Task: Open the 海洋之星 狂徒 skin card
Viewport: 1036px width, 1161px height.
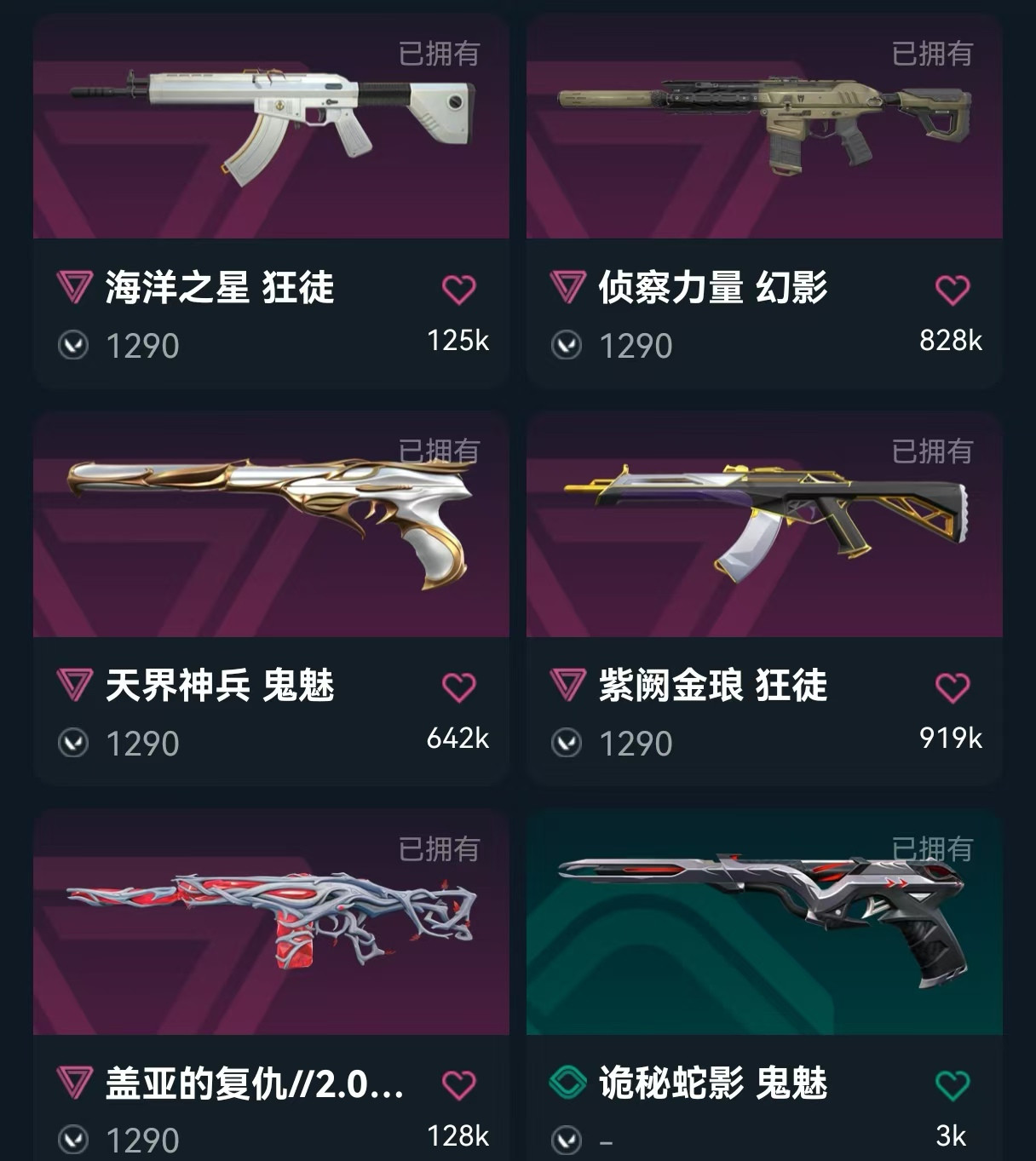Action: 271,128
